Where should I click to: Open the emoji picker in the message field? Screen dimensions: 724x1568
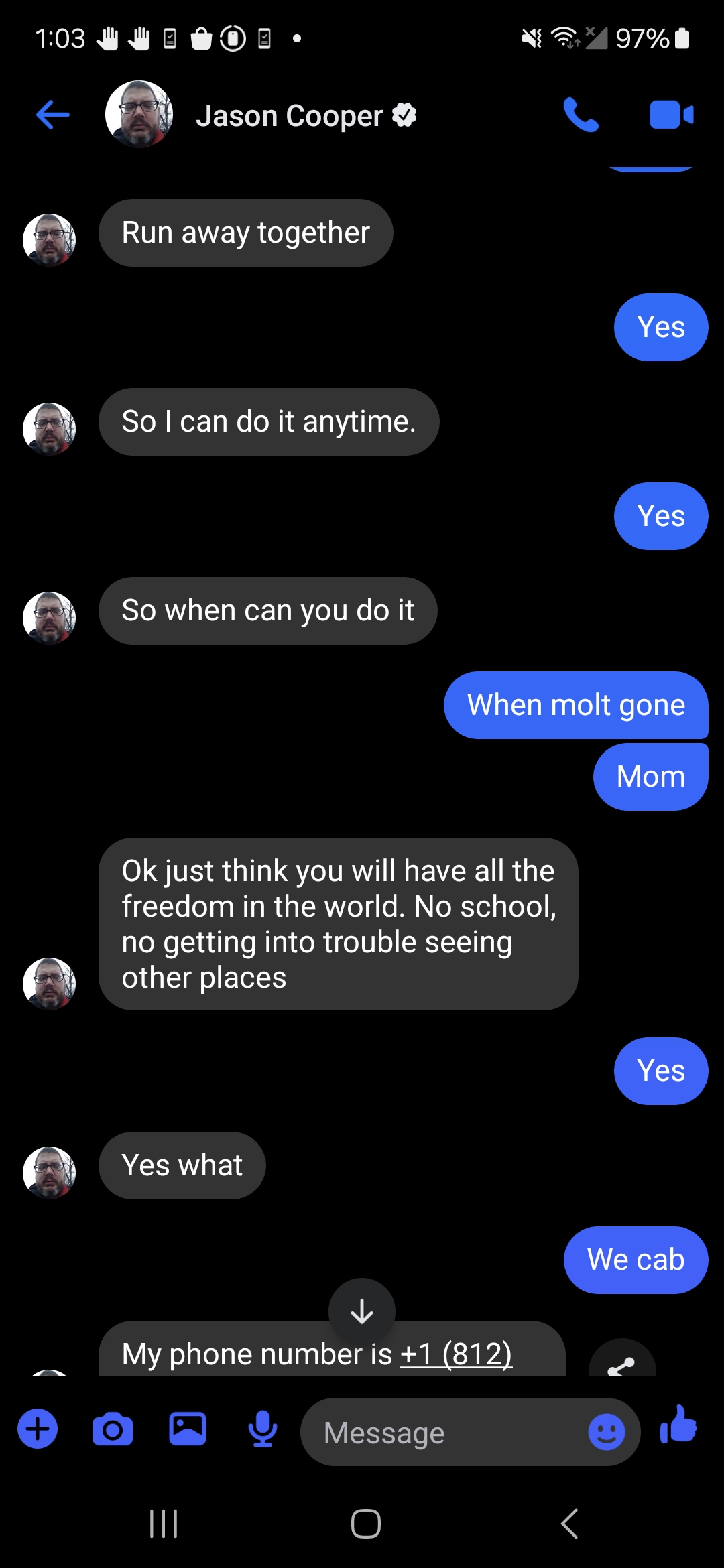click(607, 1433)
